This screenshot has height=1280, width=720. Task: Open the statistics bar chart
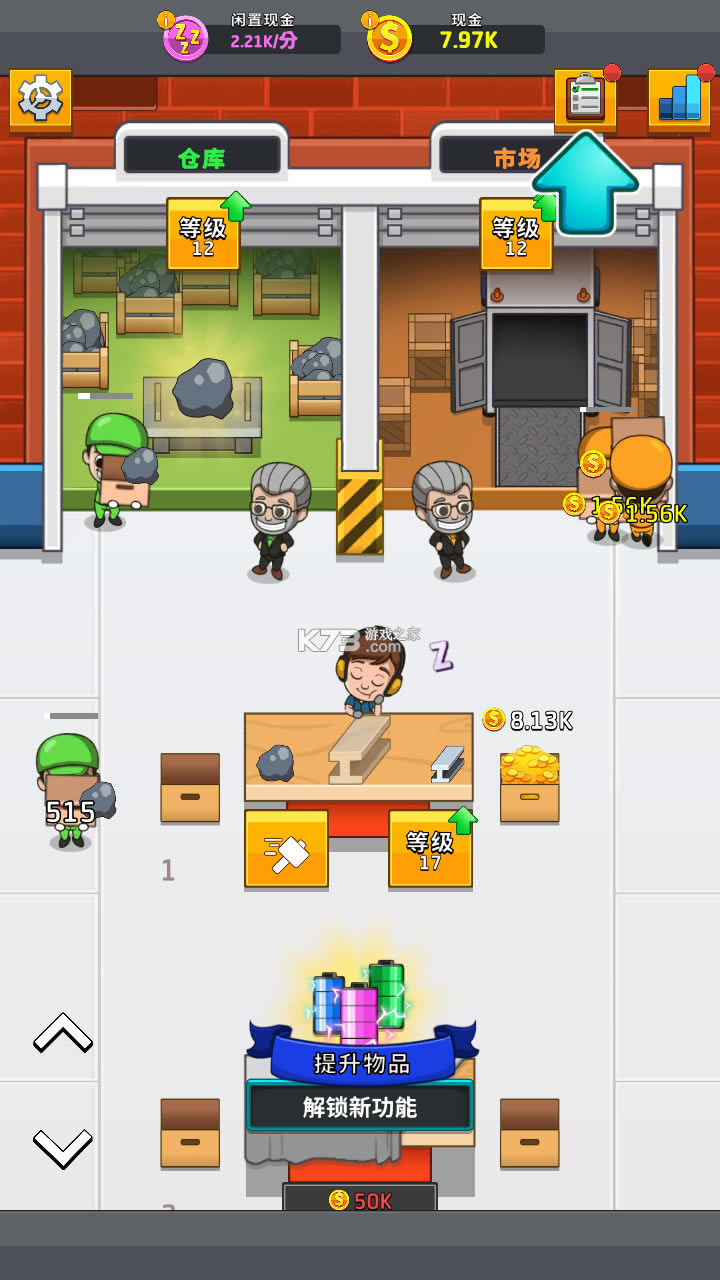coord(679,98)
